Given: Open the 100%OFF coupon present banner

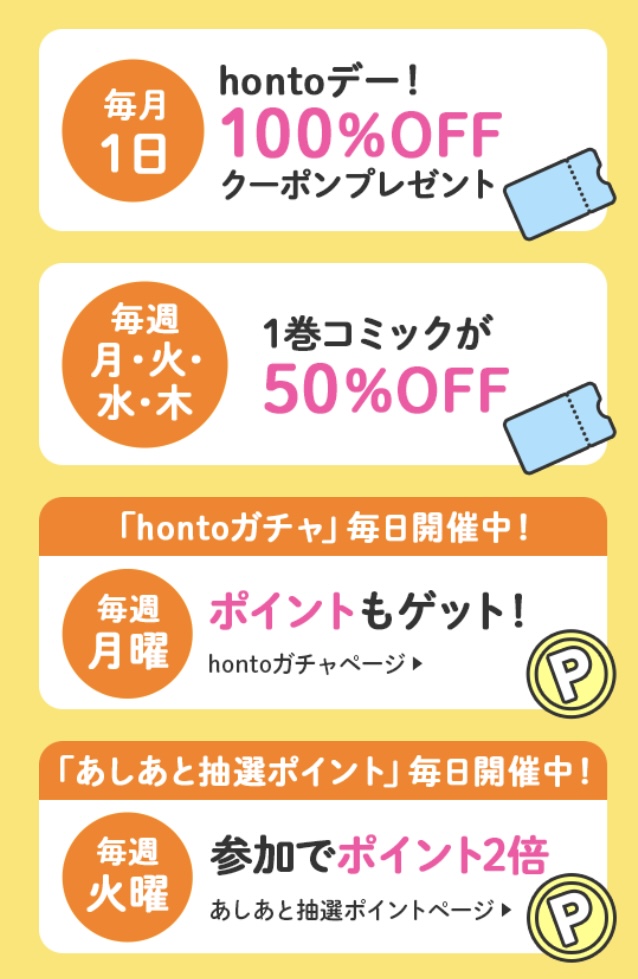Looking at the screenshot, I should (322, 131).
